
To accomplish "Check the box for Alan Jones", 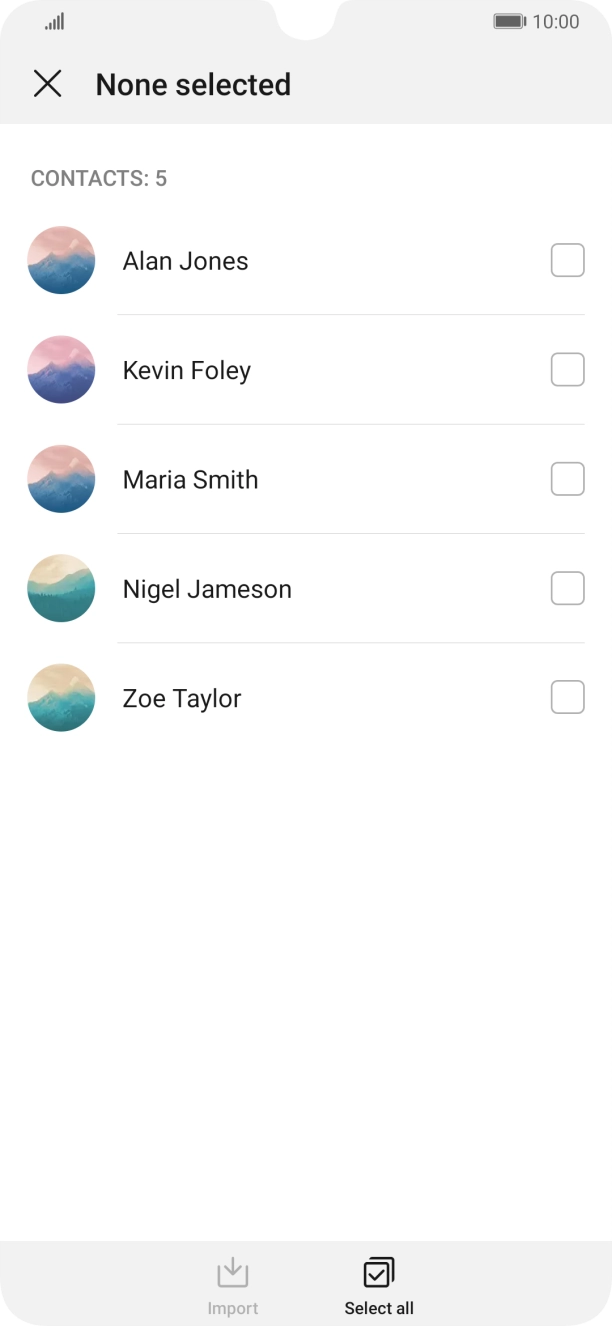I will 567,261.
